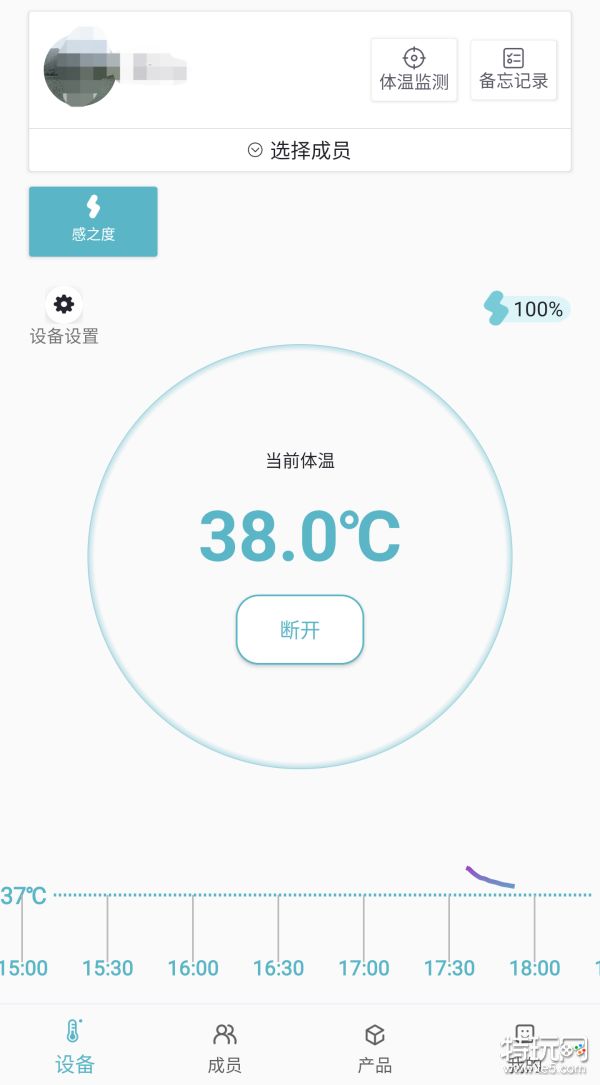
Task: Expand the 选择成员 member selector
Action: (300, 151)
